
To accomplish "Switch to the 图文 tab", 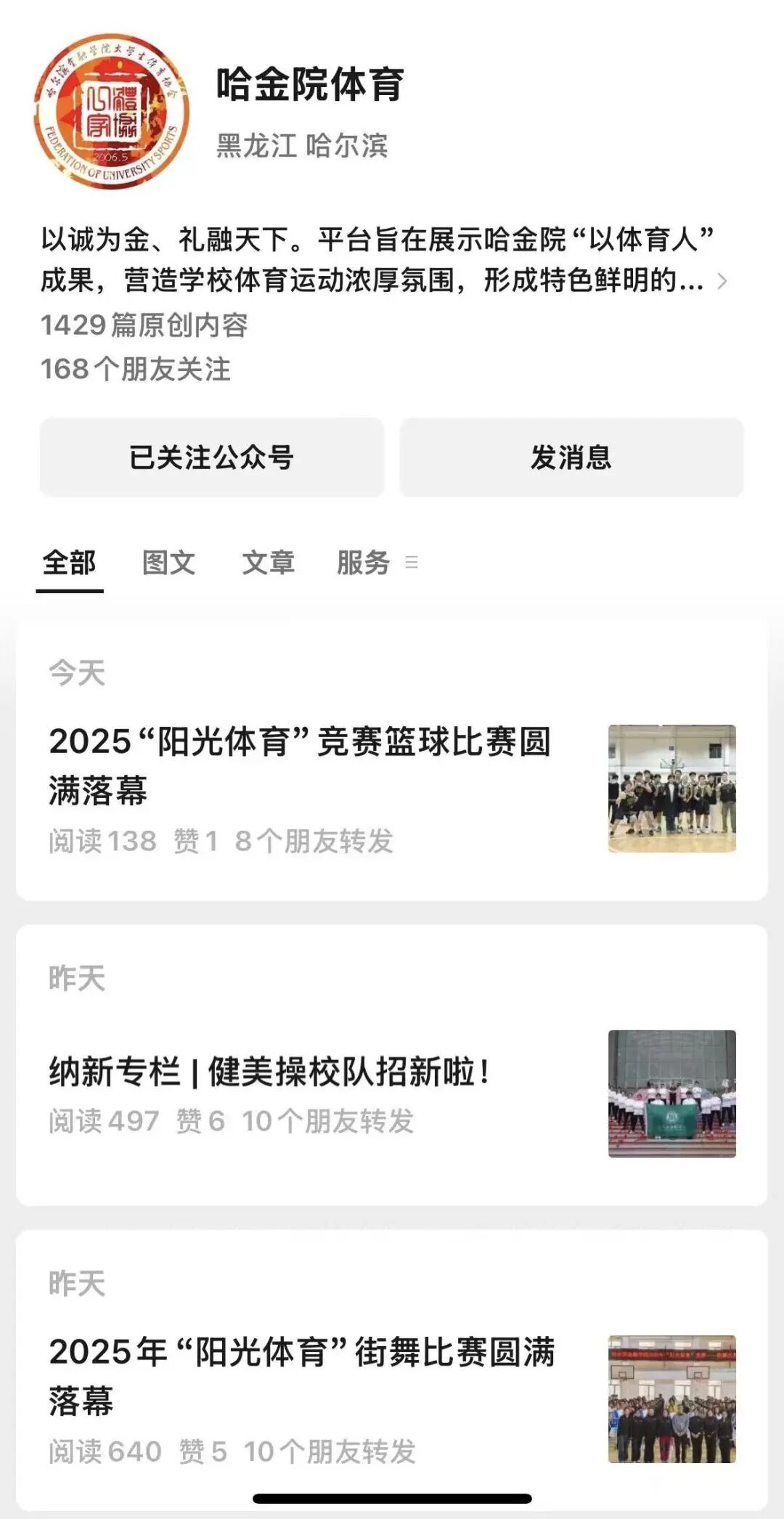I will click(168, 563).
